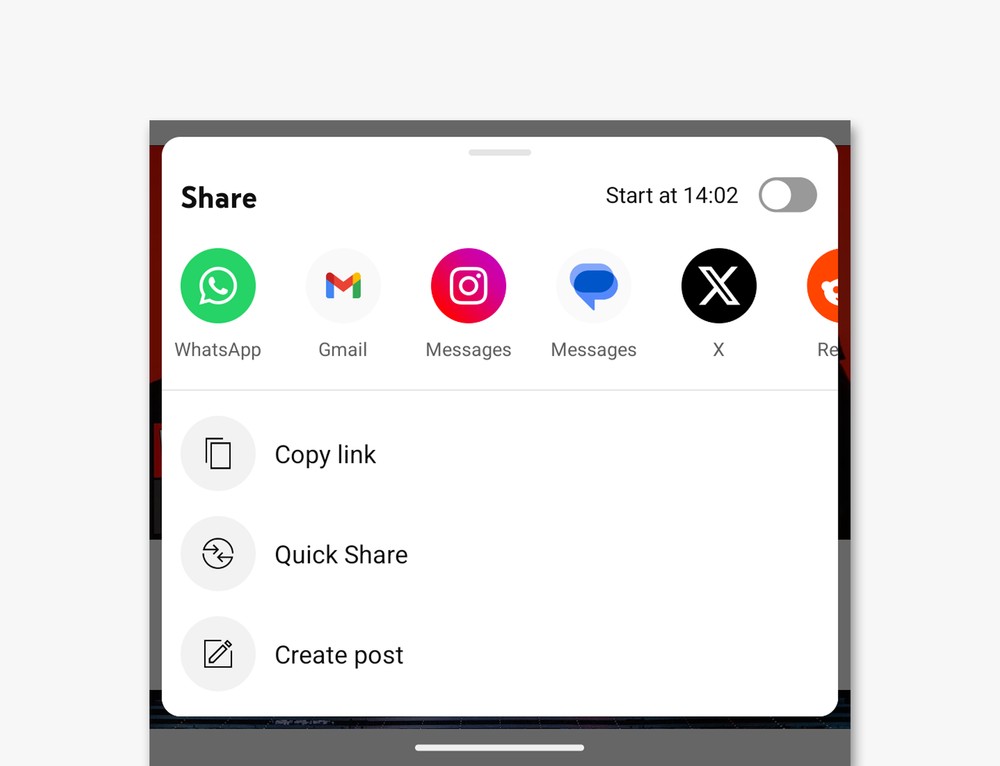
Task: Share to X
Action: coord(718,286)
